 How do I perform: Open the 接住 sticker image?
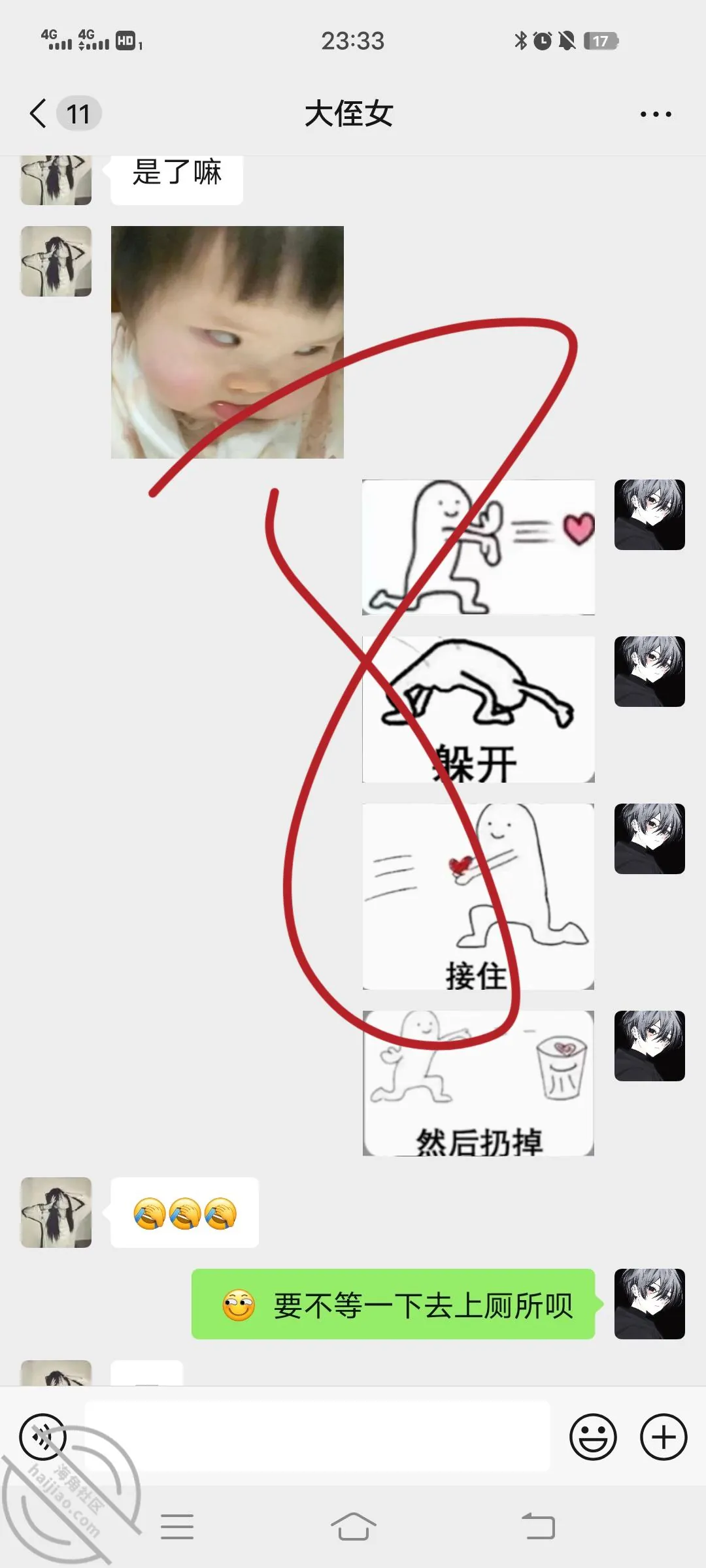pos(479,896)
